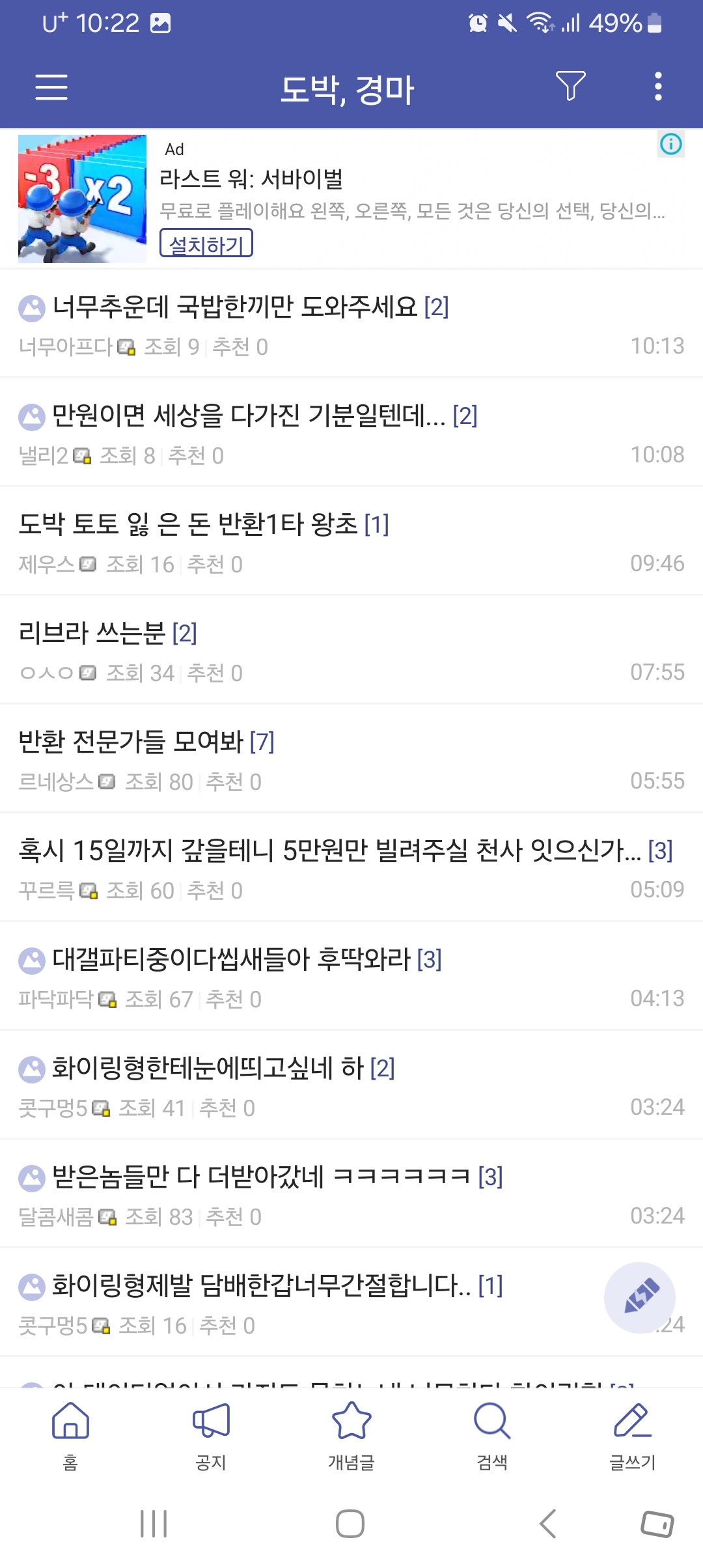The height and width of the screenshot is (1568, 703).
Task: Tap the 설치하기 install button in the ad
Action: pyautogui.click(x=206, y=244)
